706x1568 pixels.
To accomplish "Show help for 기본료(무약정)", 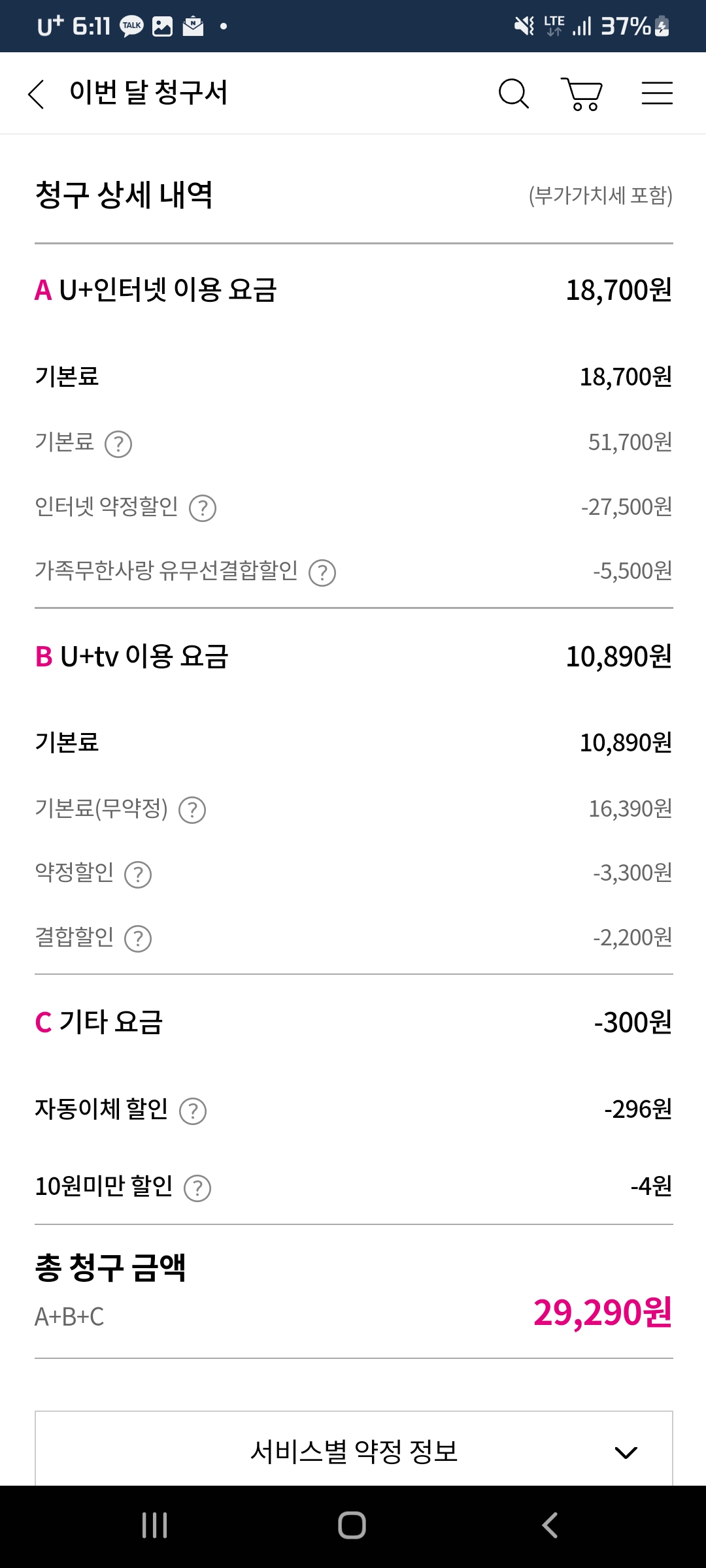I will (192, 810).
